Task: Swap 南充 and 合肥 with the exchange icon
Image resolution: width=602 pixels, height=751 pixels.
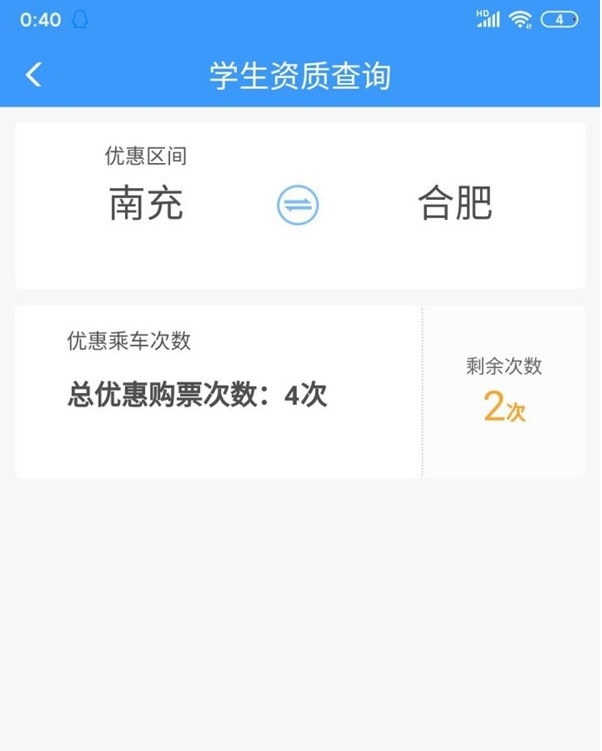Action: pyautogui.click(x=297, y=205)
